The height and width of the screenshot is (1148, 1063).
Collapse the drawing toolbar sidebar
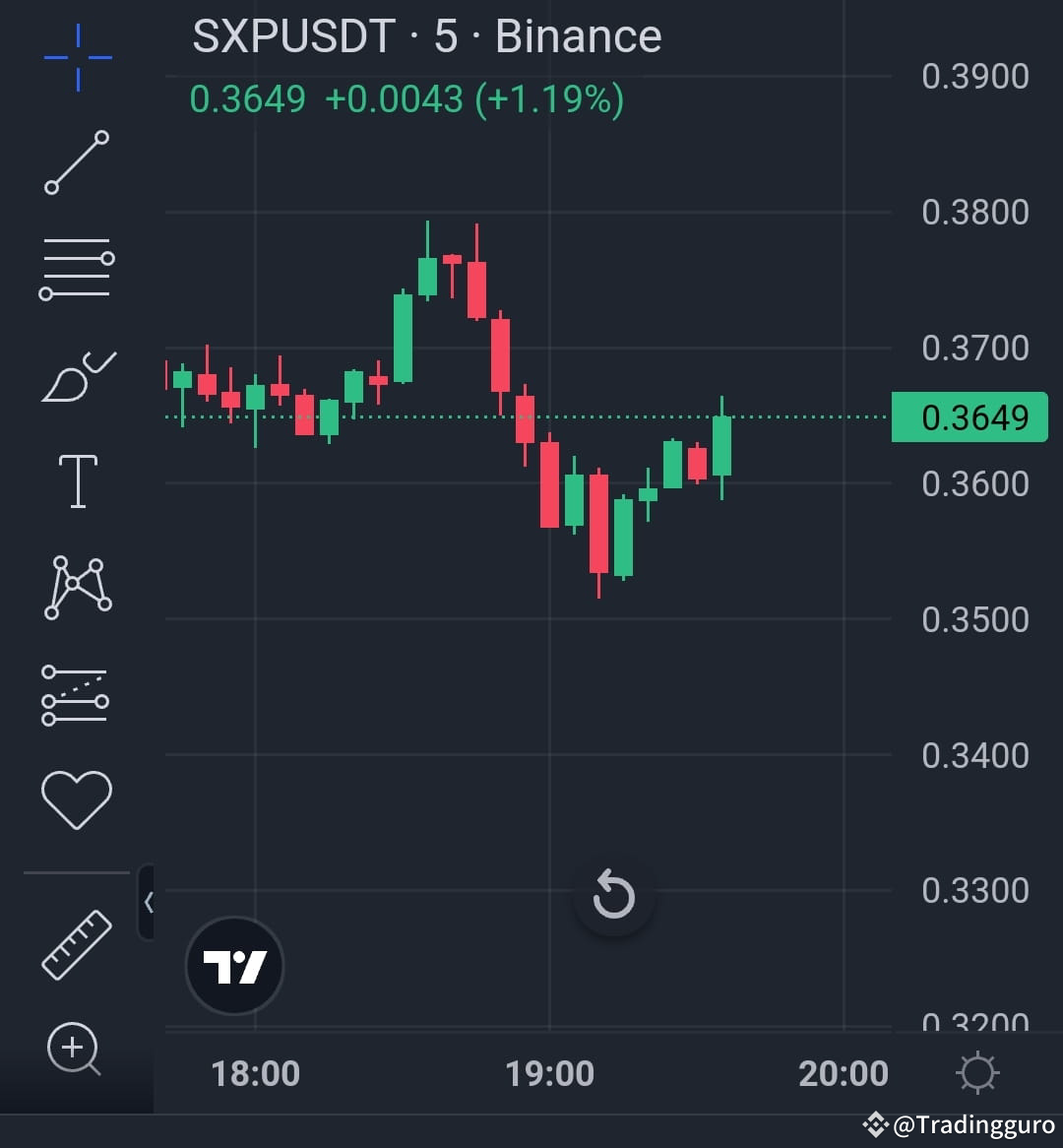pos(148,901)
